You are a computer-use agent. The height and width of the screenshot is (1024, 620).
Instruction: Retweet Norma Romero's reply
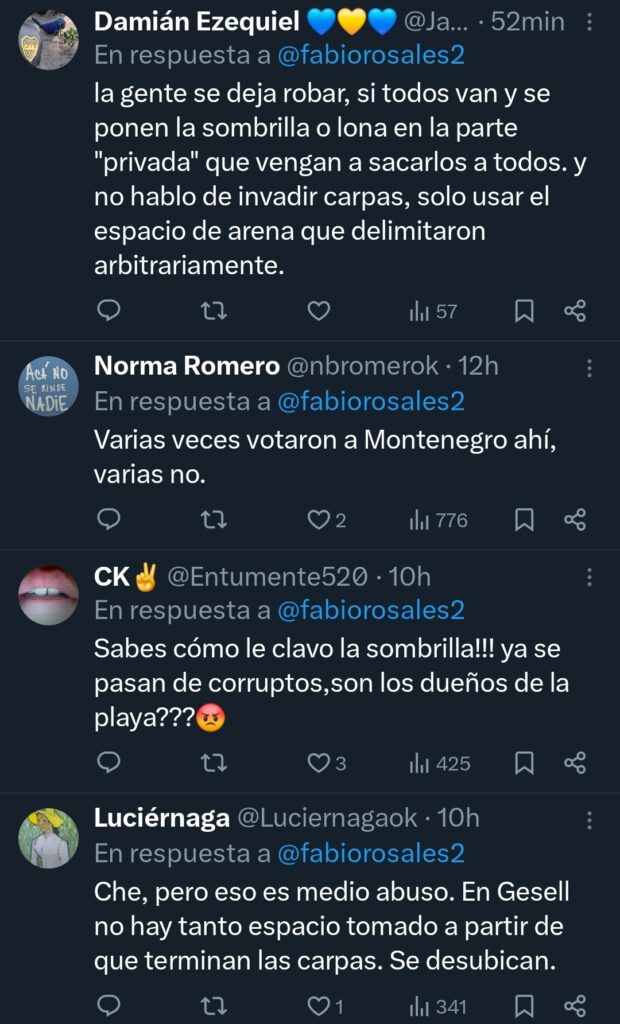(213, 520)
